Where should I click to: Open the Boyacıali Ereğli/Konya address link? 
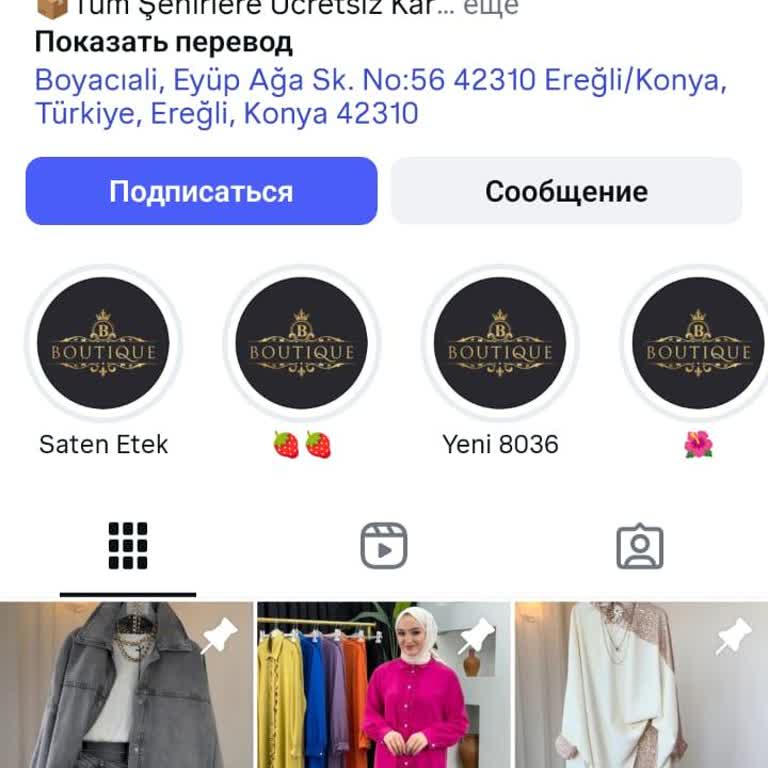tap(380, 96)
